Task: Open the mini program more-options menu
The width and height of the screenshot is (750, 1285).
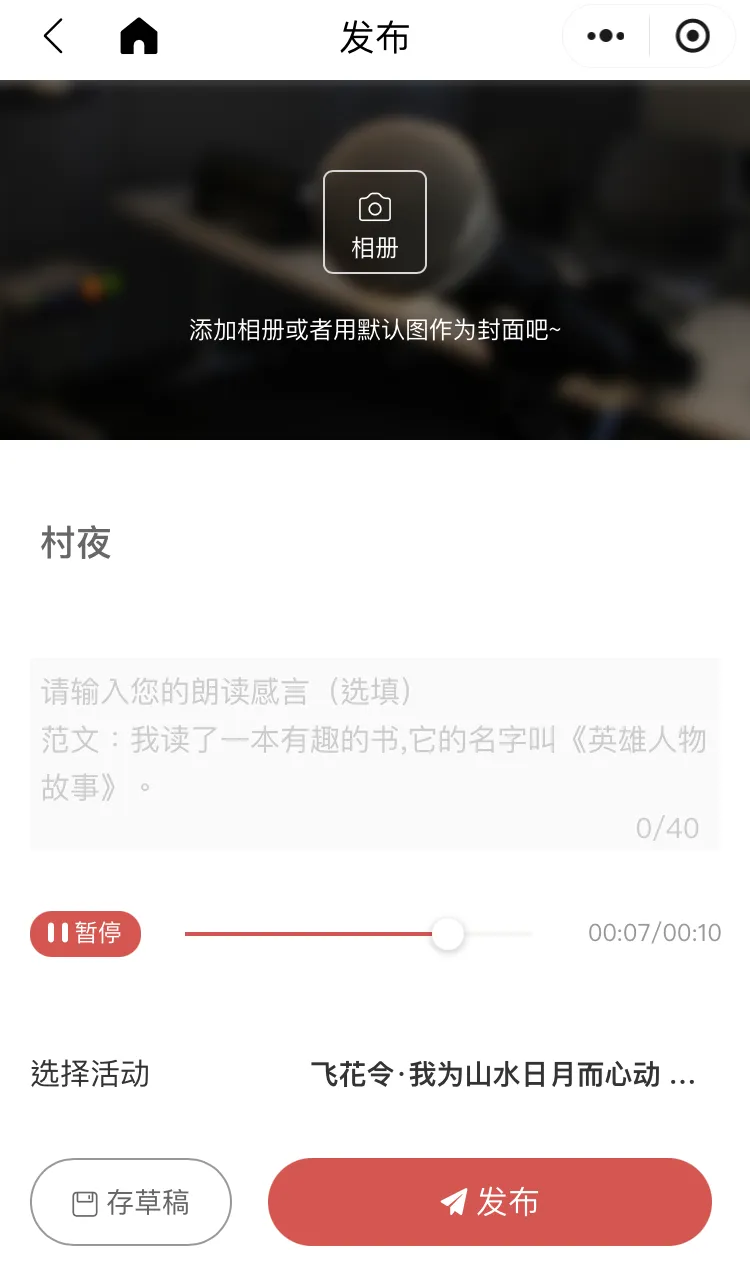Action: [x=606, y=37]
